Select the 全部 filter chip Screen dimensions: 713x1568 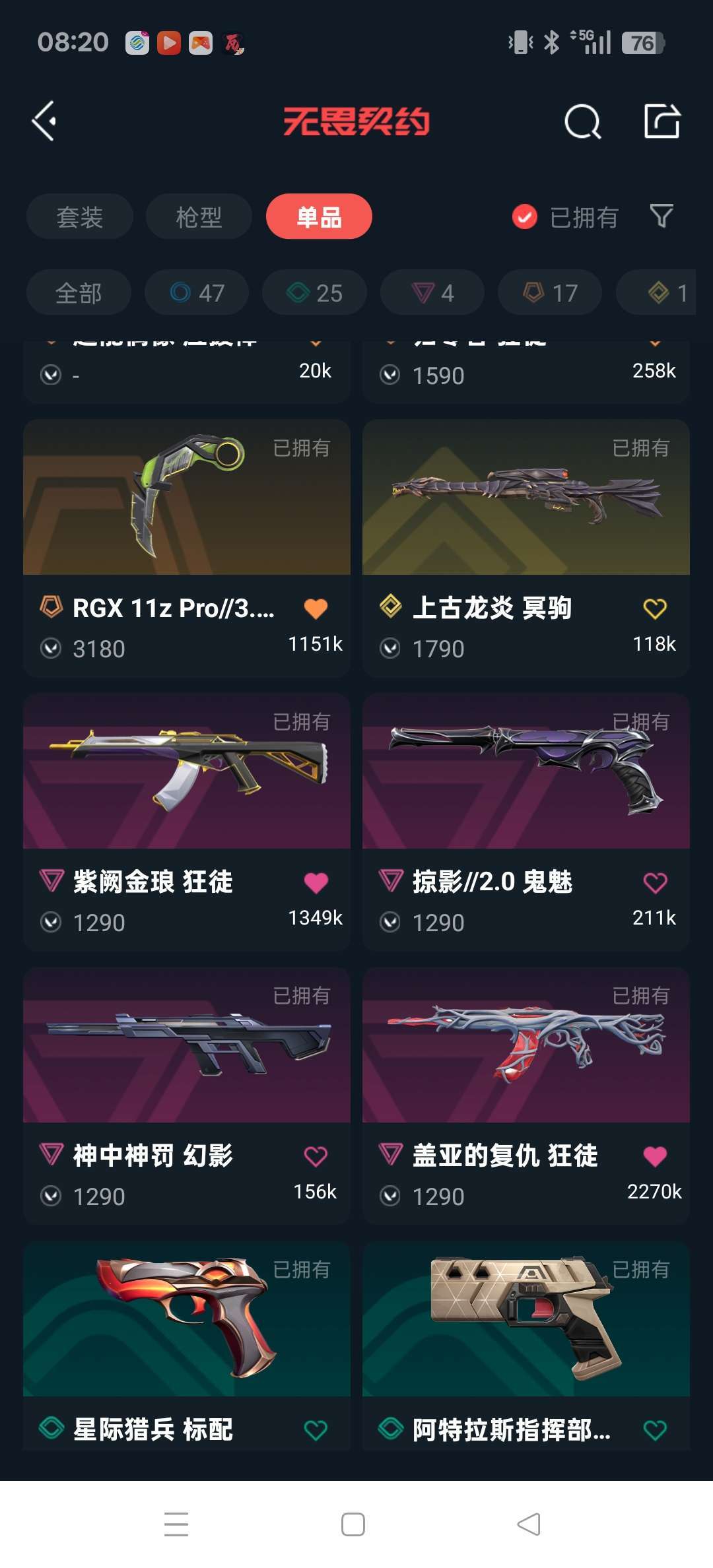click(79, 292)
